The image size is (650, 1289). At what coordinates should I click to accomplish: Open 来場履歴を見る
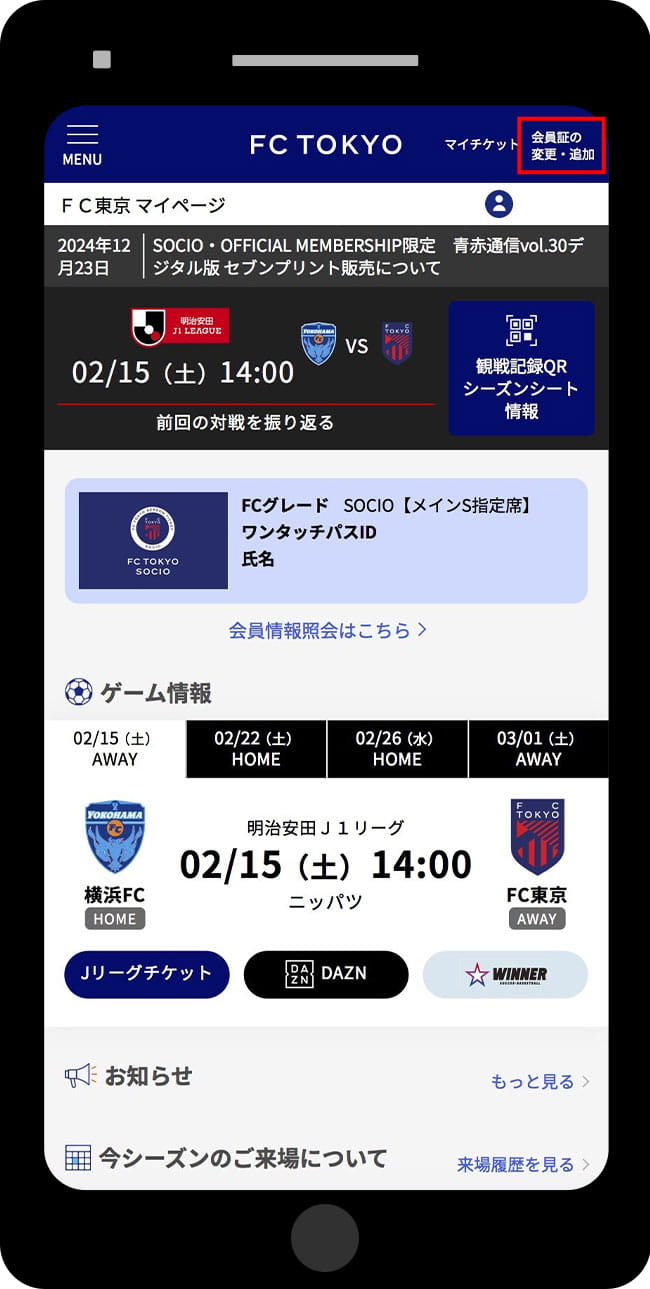(523, 1164)
